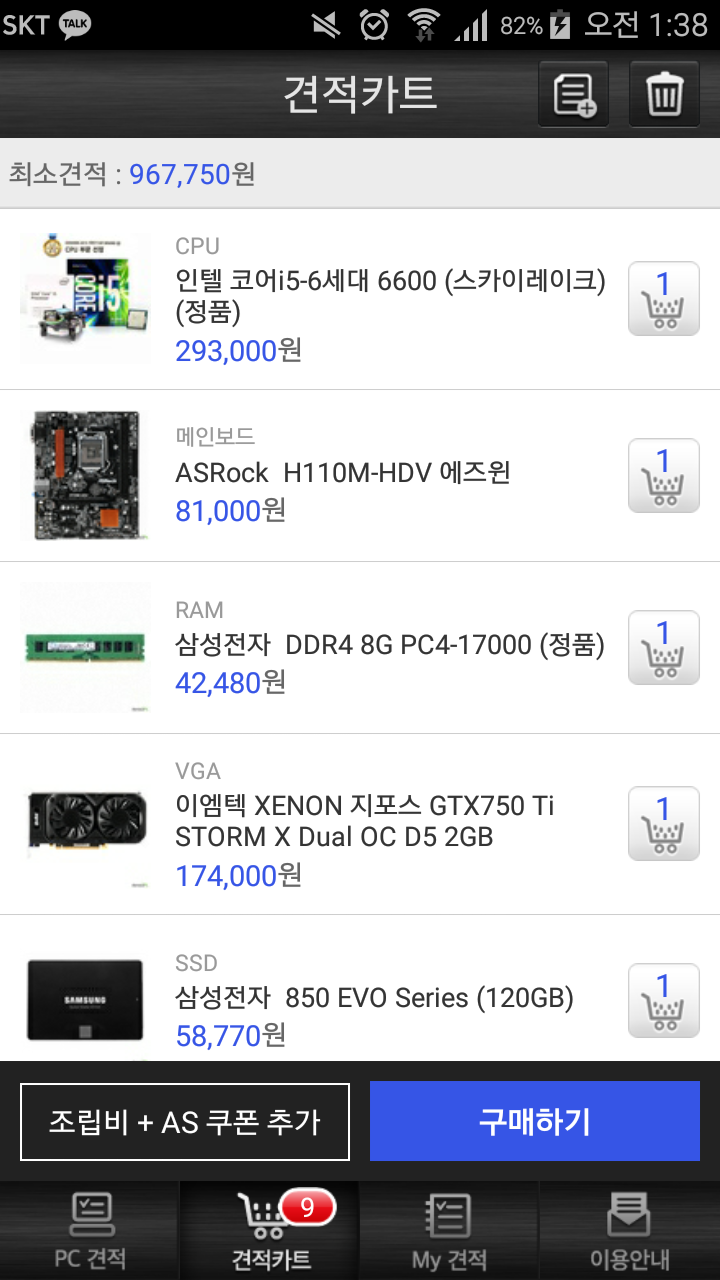The height and width of the screenshot is (1280, 720).
Task: Open the 이용안내 tab
Action: [x=629, y=1231]
